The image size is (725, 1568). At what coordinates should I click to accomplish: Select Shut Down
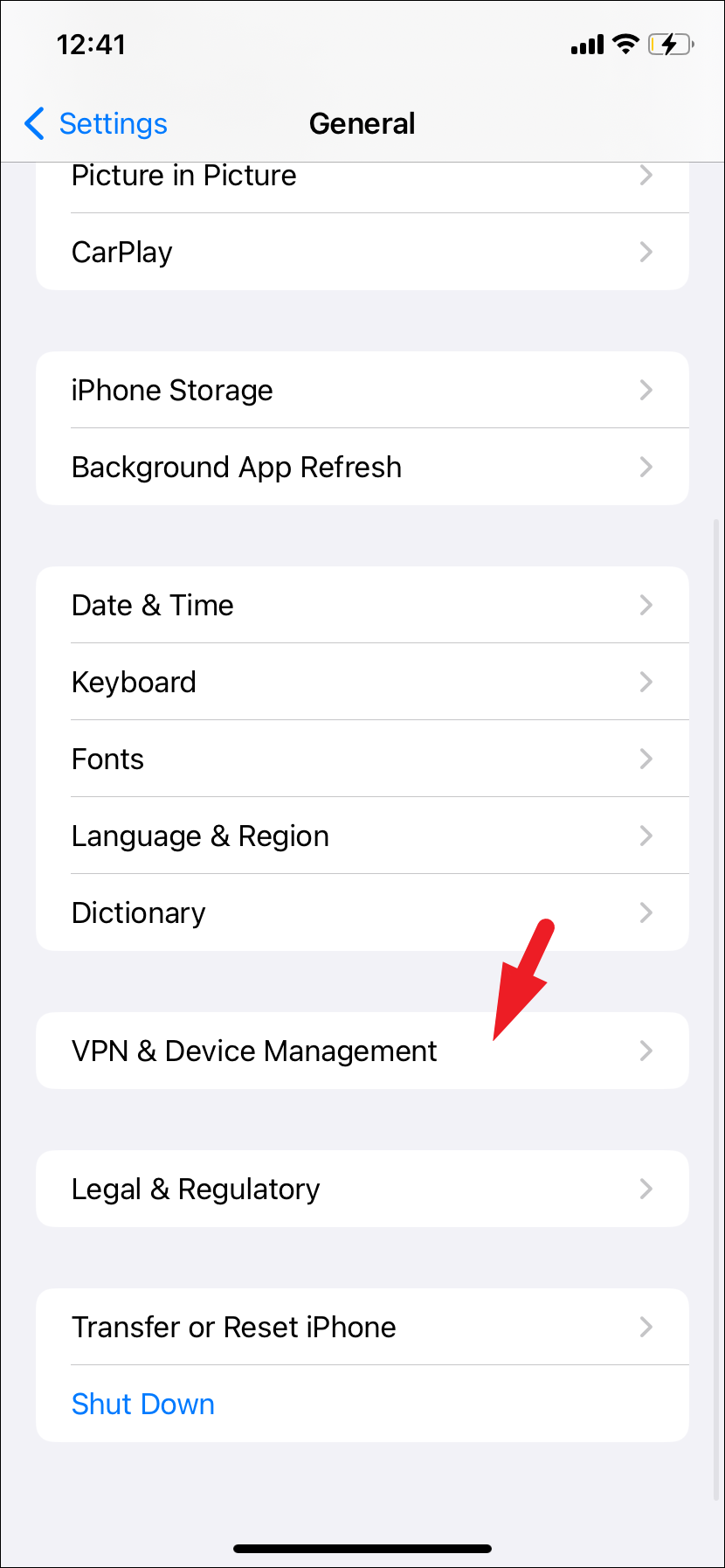pos(143,1404)
